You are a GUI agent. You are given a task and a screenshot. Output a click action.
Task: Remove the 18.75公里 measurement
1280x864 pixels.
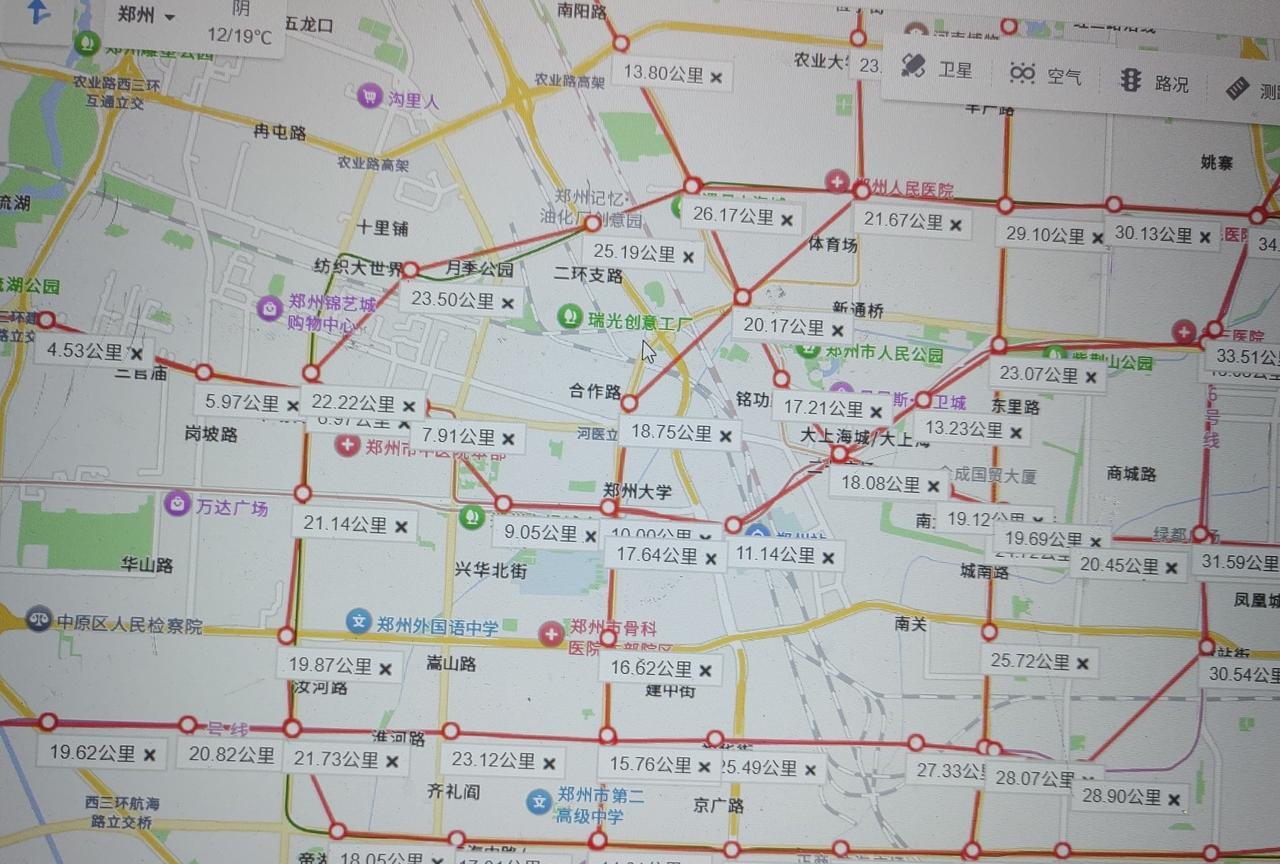pos(725,436)
